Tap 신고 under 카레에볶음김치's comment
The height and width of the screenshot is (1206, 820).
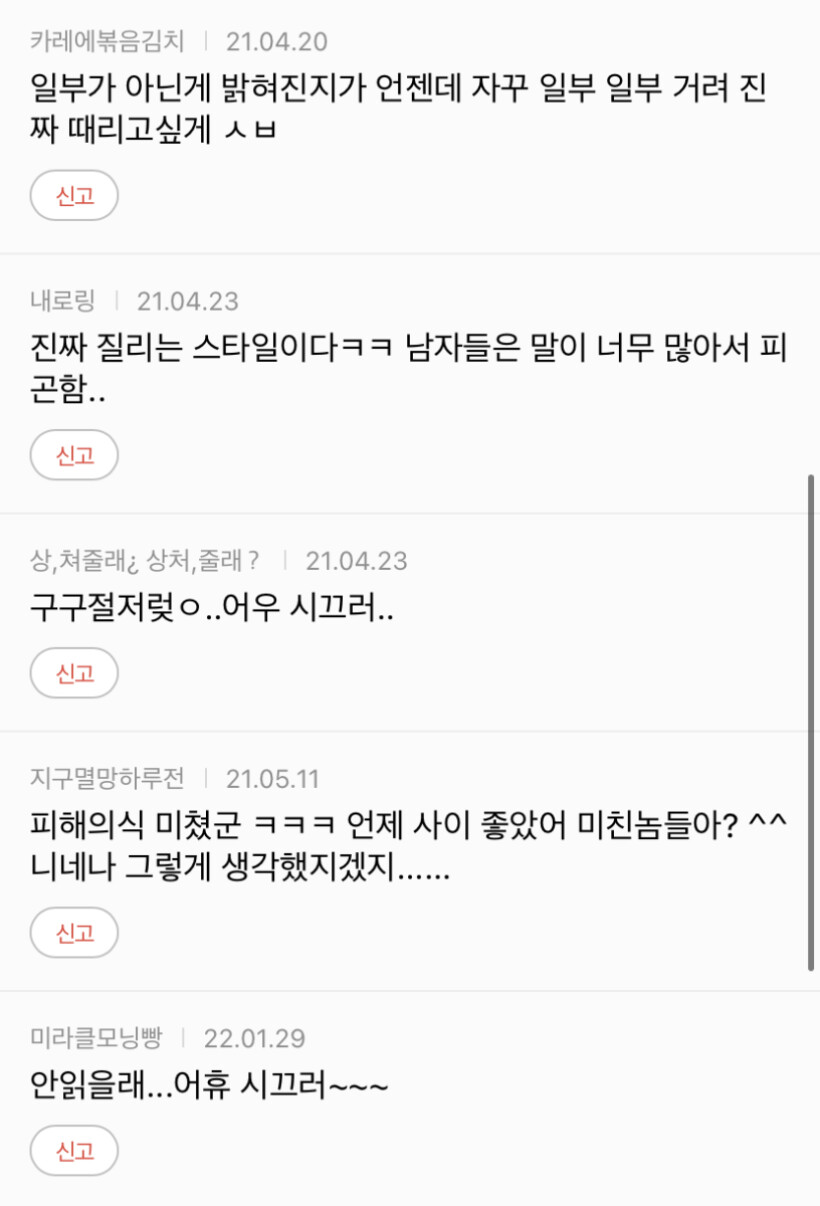[x=74, y=196]
